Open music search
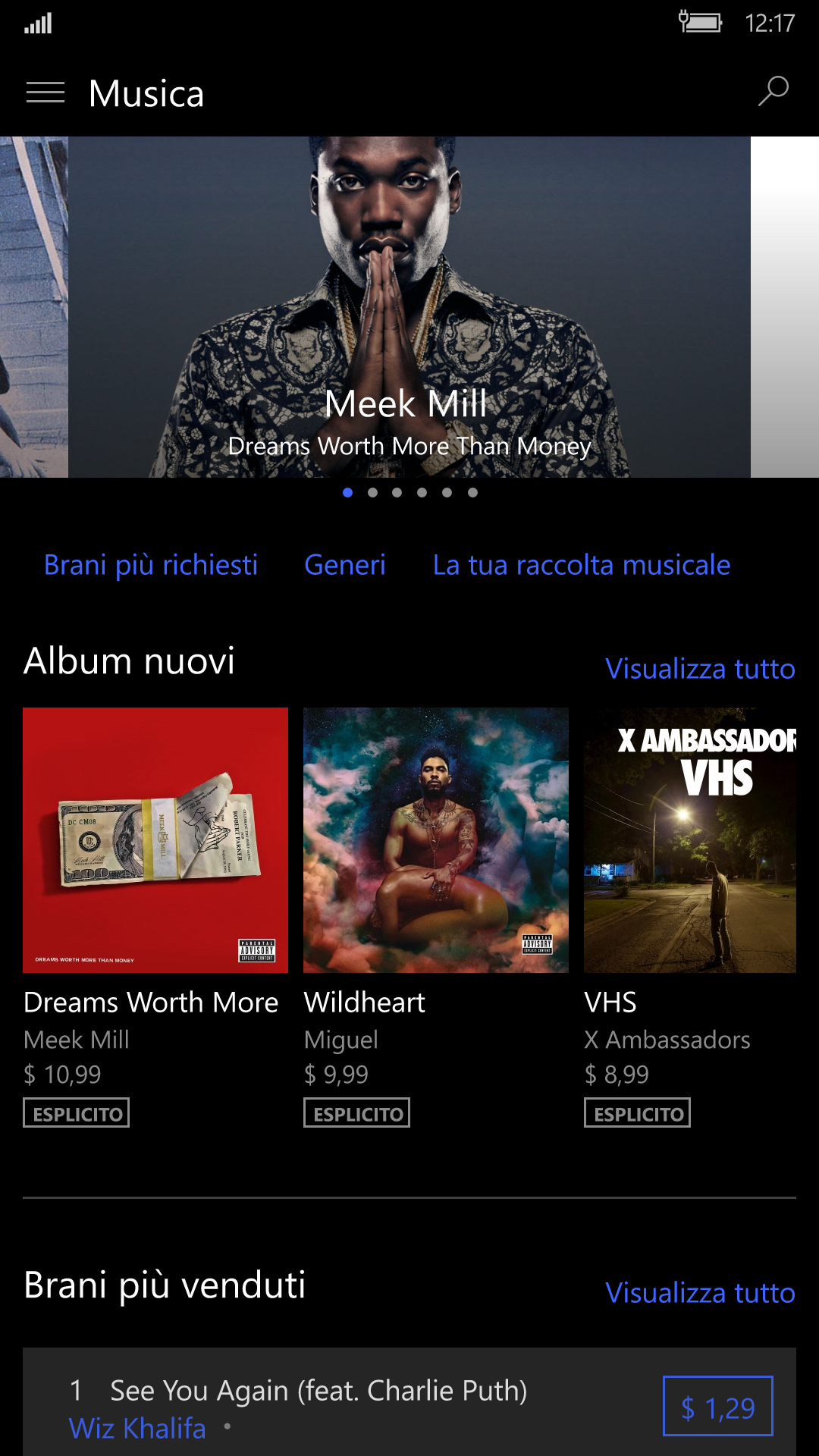 [773, 92]
